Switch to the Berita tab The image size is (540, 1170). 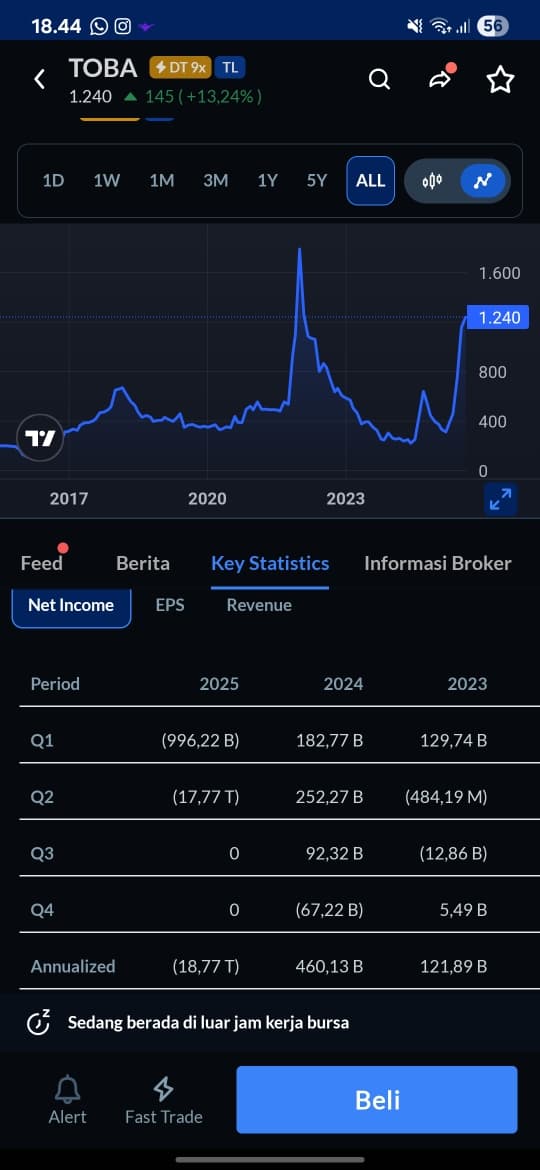click(142, 563)
